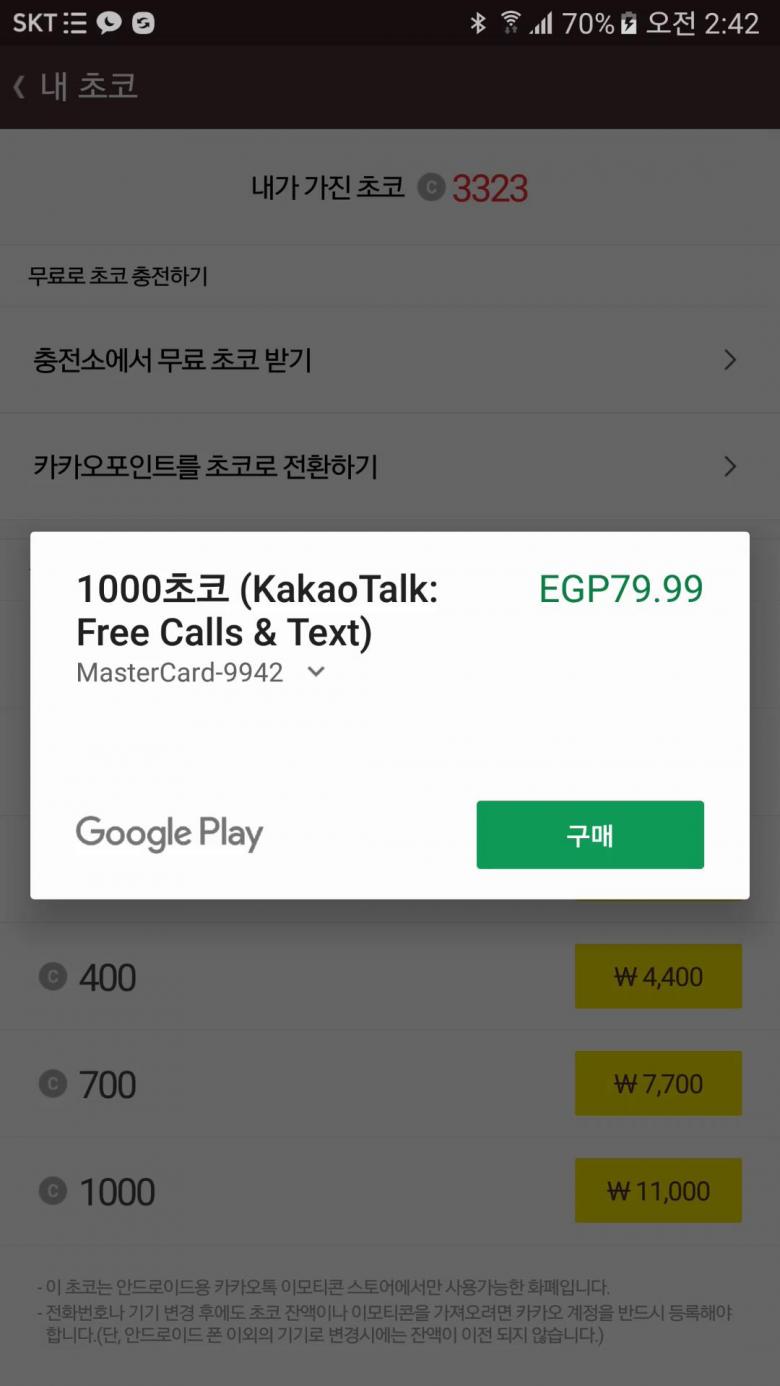Tap the green 구매 purchase button
Image resolution: width=780 pixels, height=1386 pixels.
[590, 834]
